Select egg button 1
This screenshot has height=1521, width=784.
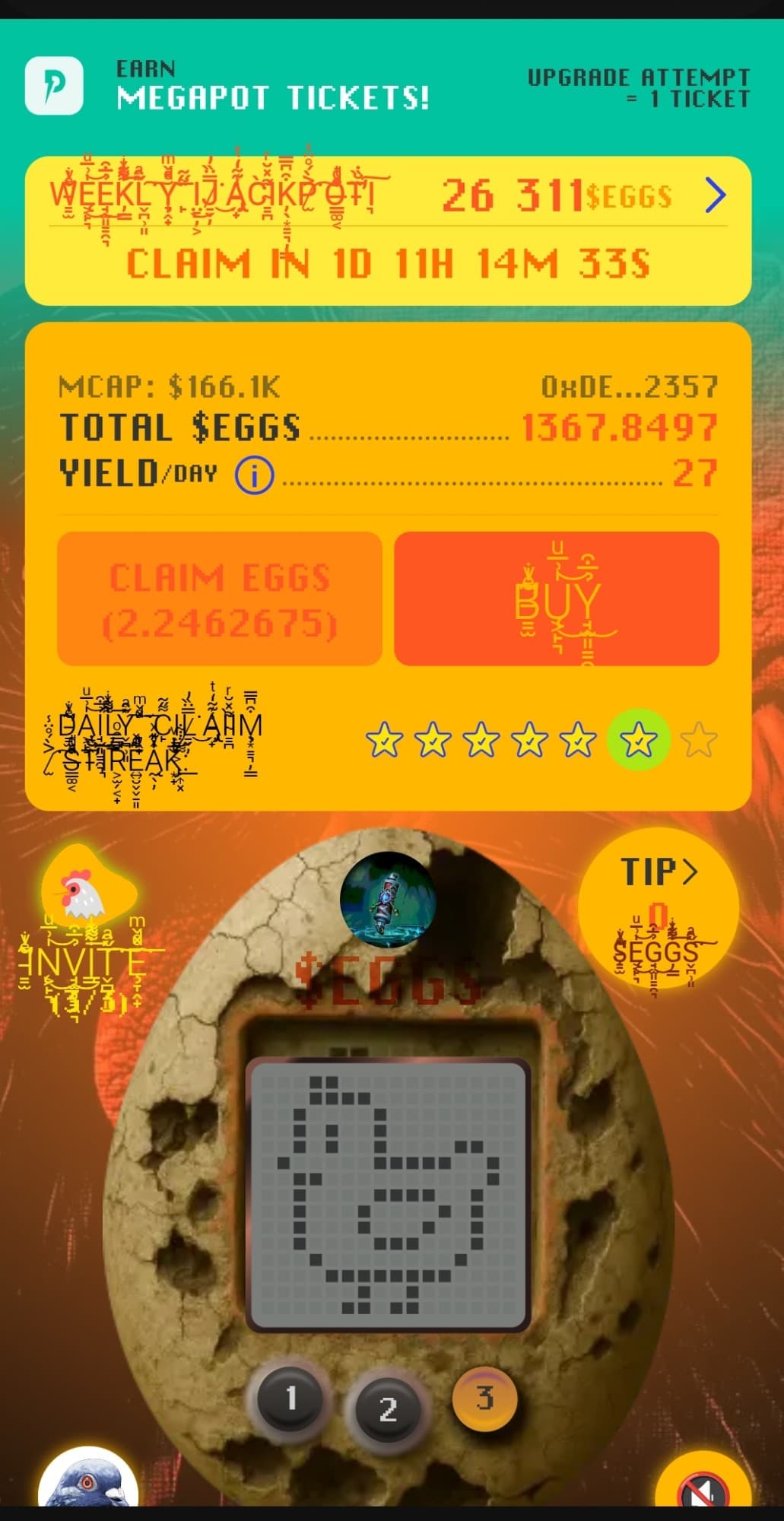pyautogui.click(x=290, y=1398)
